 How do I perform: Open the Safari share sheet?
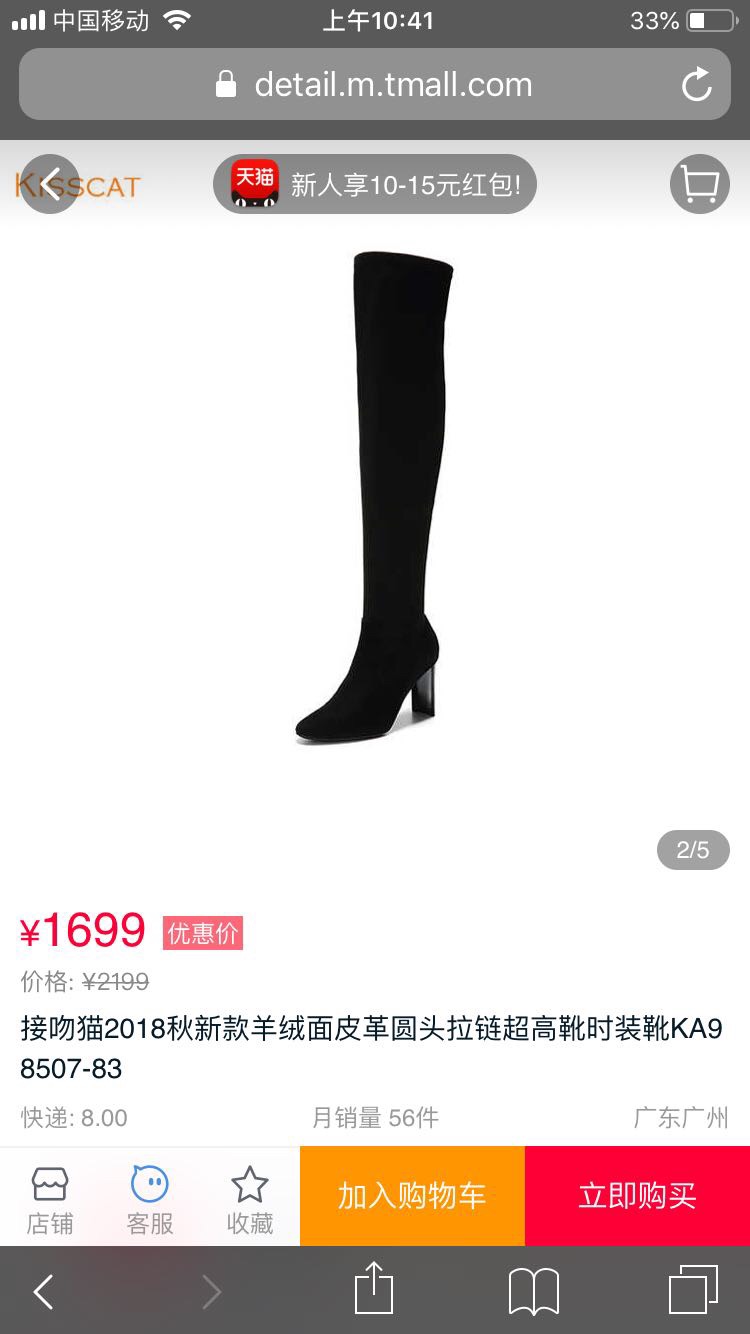(x=374, y=1289)
